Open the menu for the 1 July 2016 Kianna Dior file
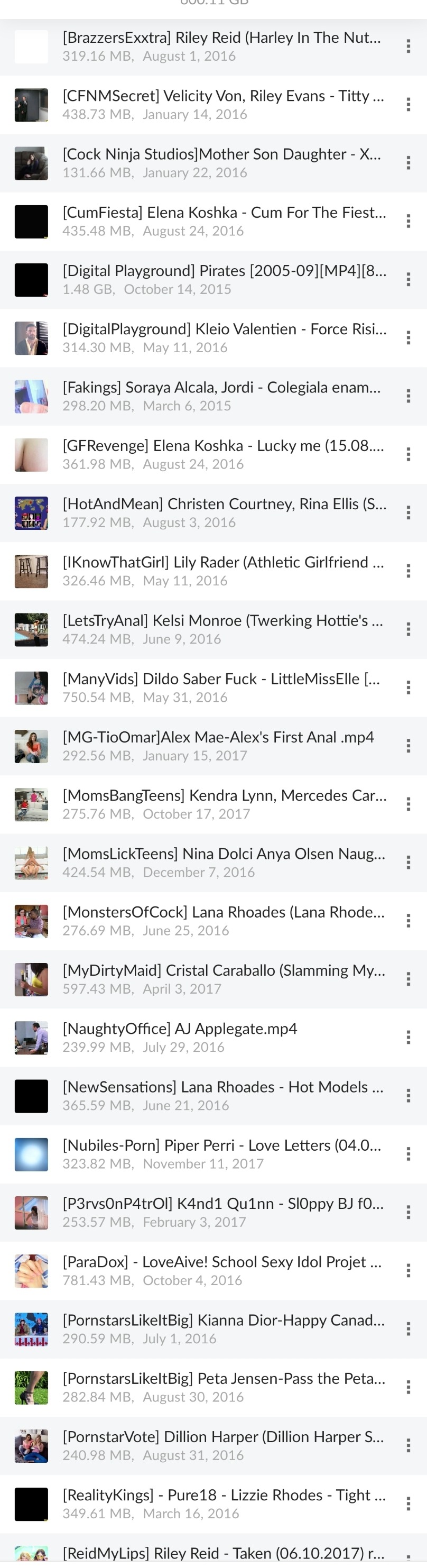This screenshot has width=427, height=1568. [408, 1329]
